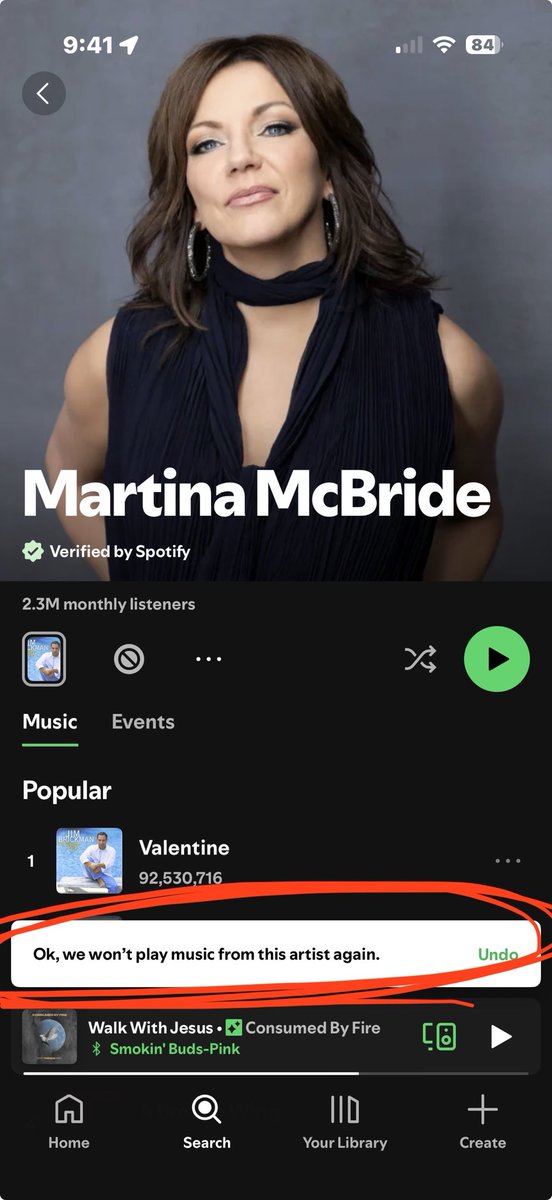The image size is (552, 1200).
Task: Open the artist's featured pick thumbnail
Action: [44, 659]
